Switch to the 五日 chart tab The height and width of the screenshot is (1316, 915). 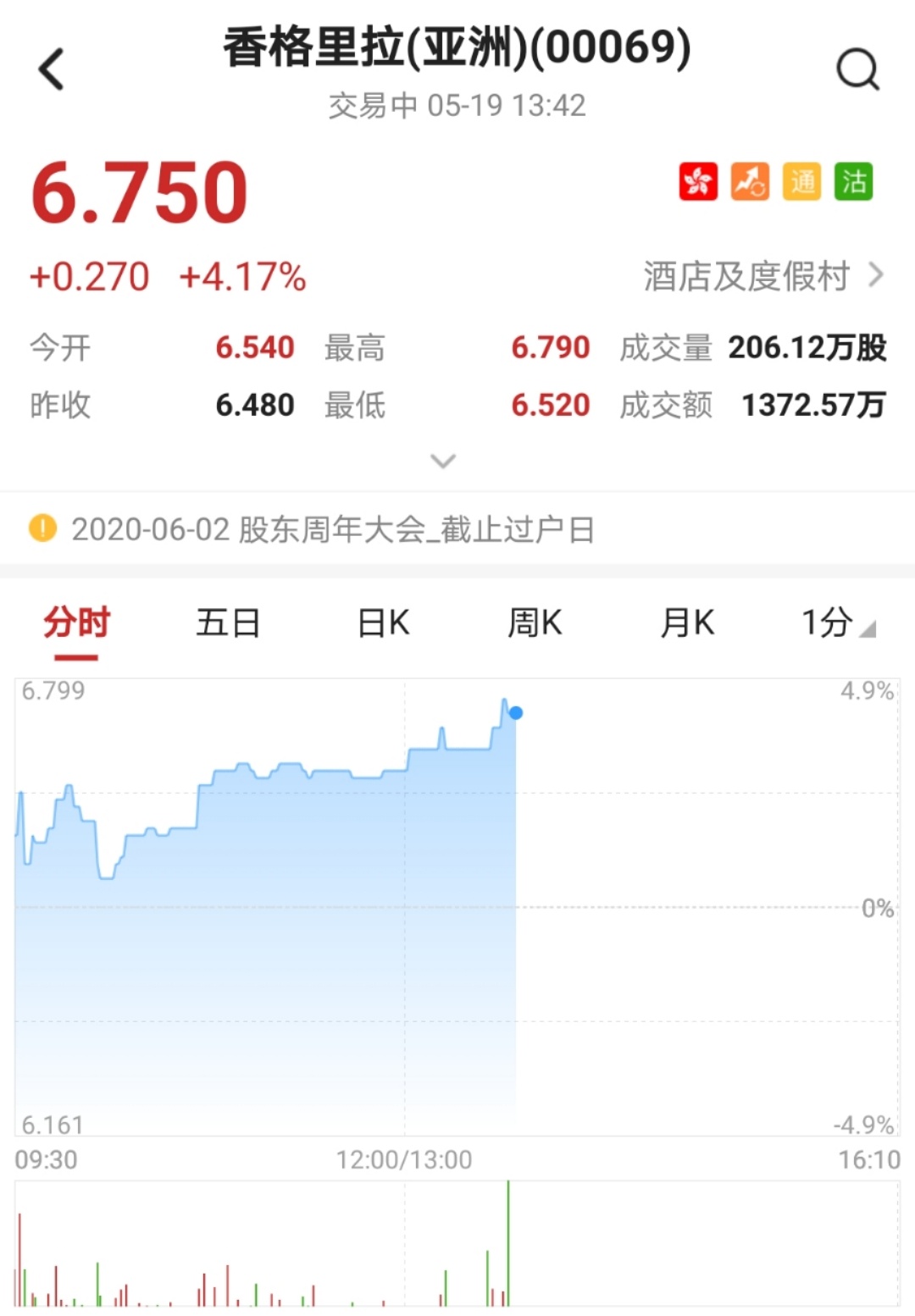point(228,623)
